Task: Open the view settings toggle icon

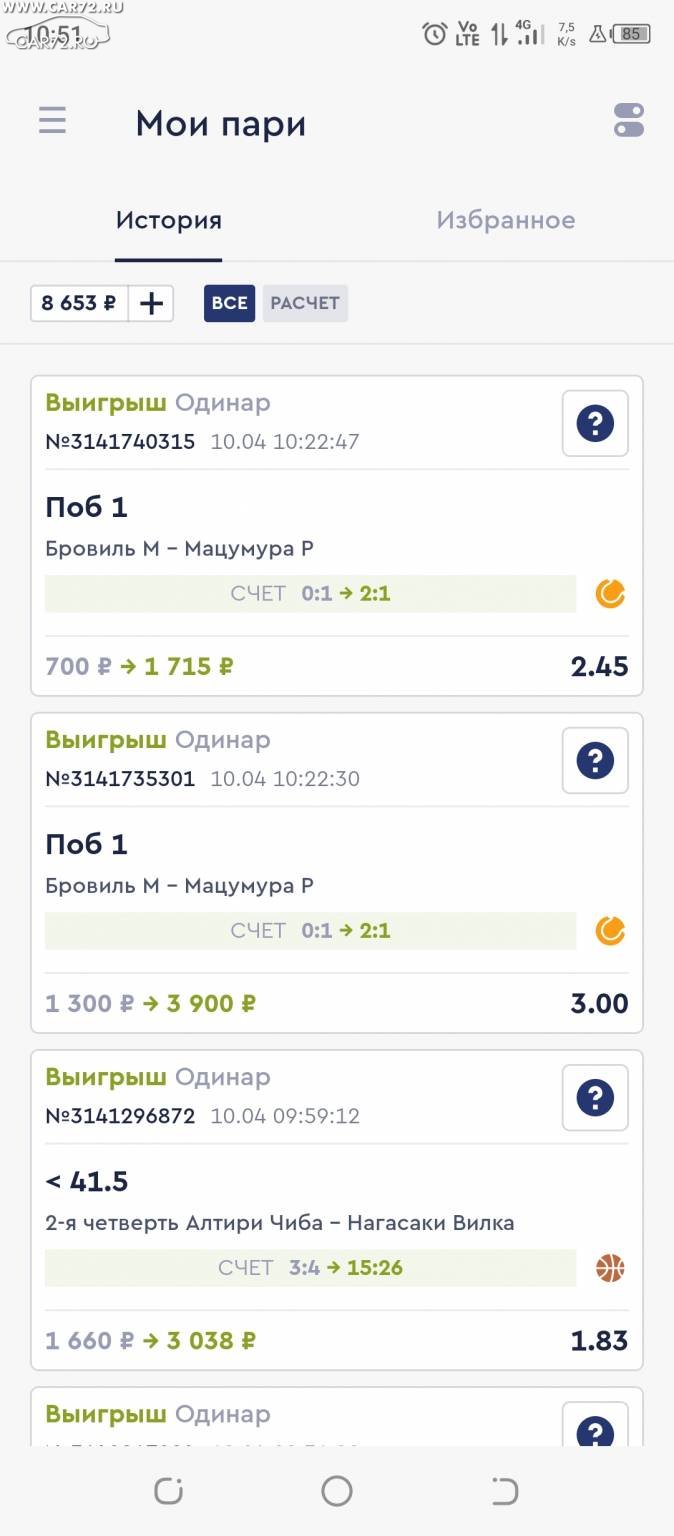Action: [629, 121]
